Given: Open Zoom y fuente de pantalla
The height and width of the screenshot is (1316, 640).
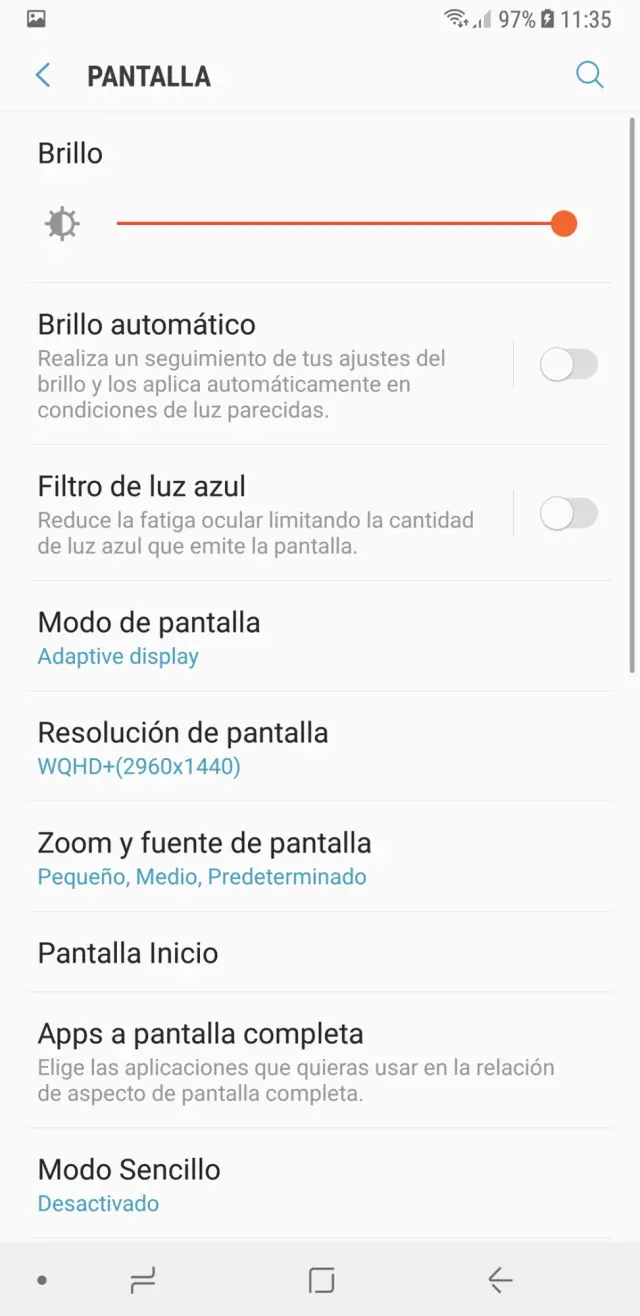Looking at the screenshot, I should pos(320,857).
